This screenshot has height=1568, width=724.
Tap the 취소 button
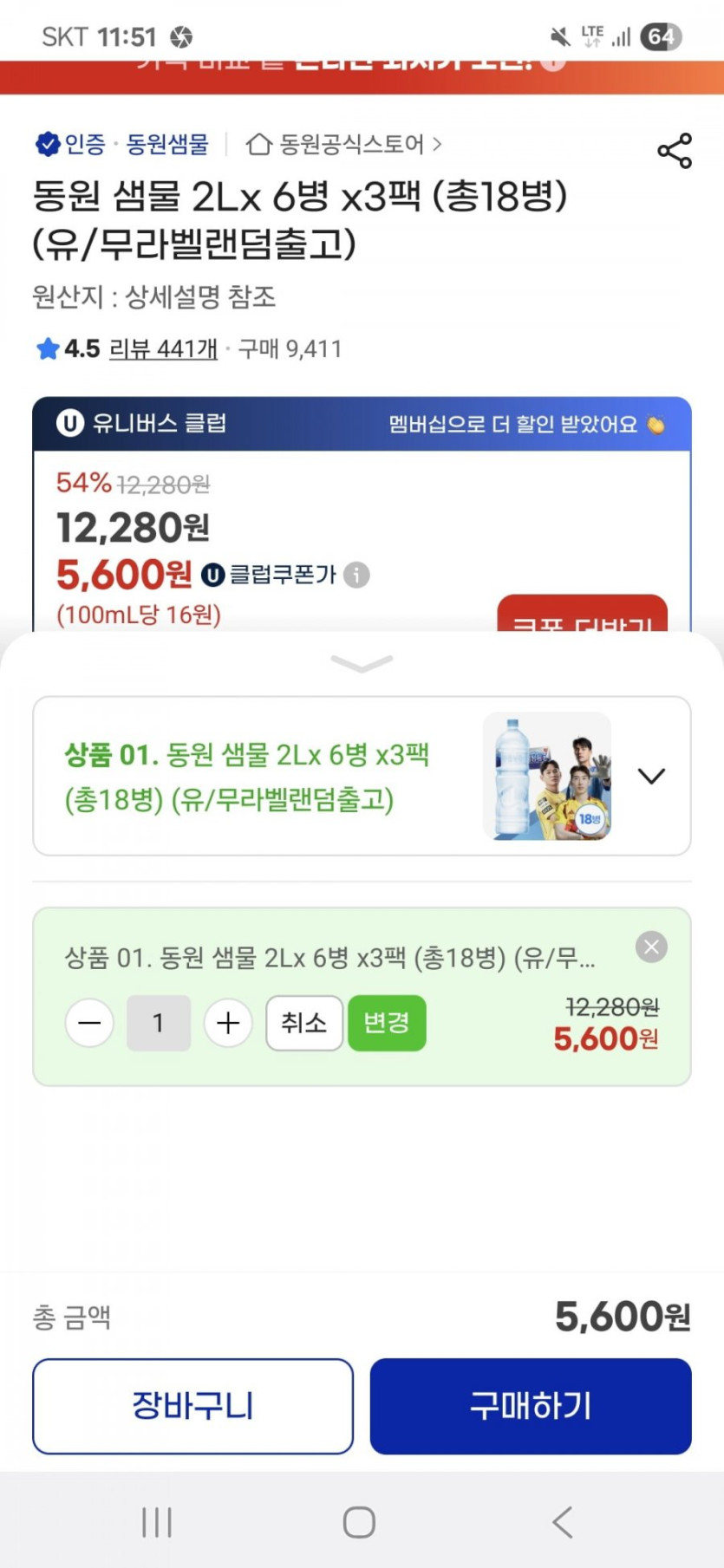point(303,1024)
